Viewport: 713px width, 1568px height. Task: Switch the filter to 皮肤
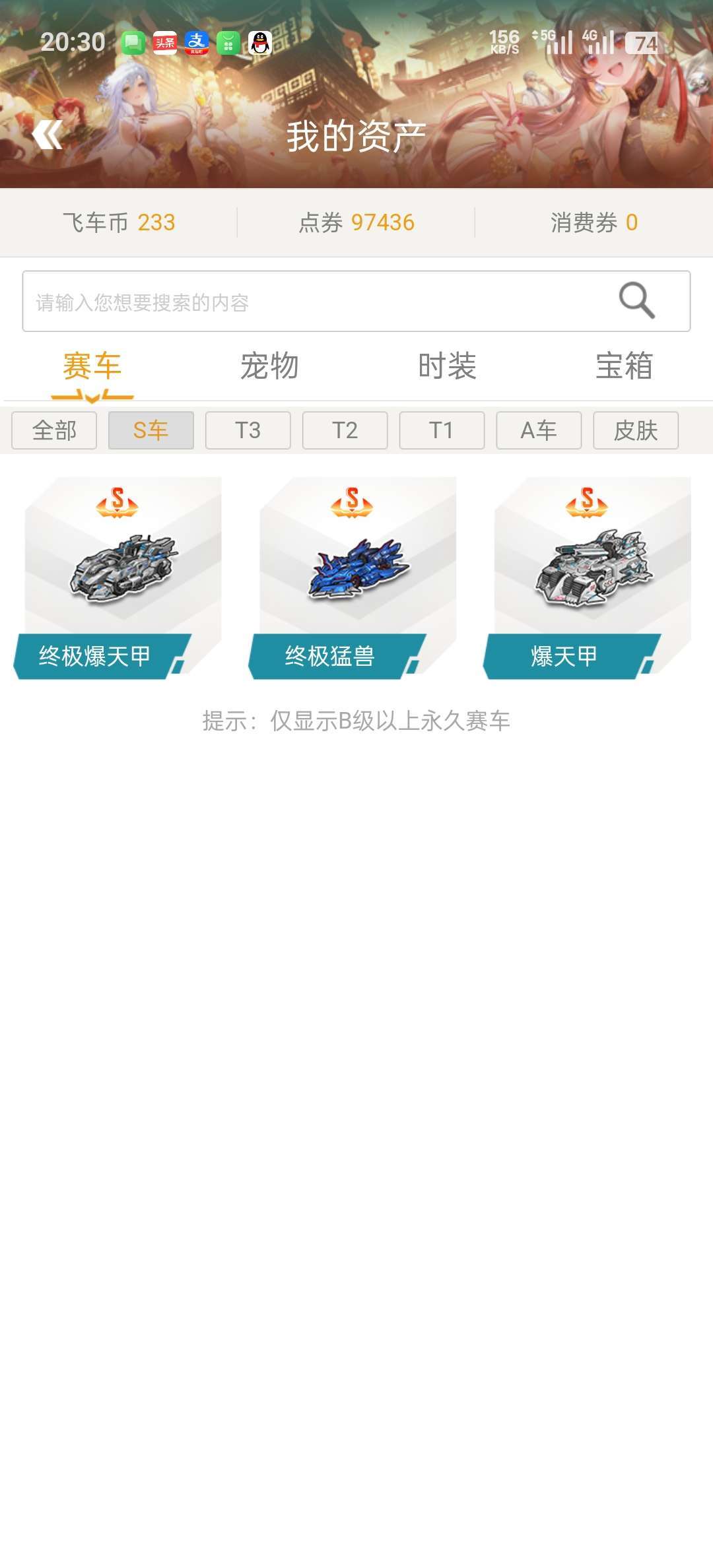[636, 430]
